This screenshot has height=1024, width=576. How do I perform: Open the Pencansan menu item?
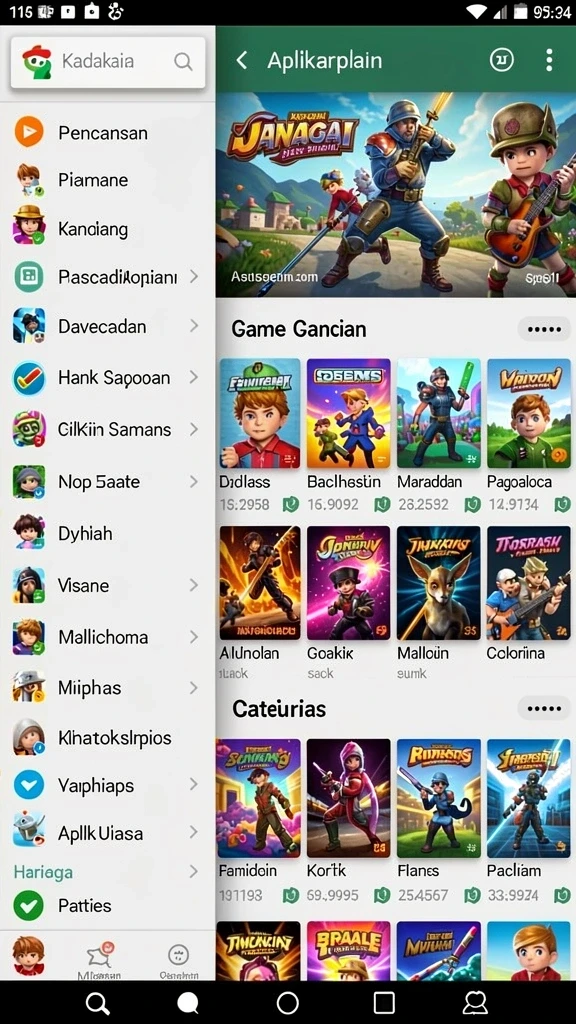coord(108,133)
